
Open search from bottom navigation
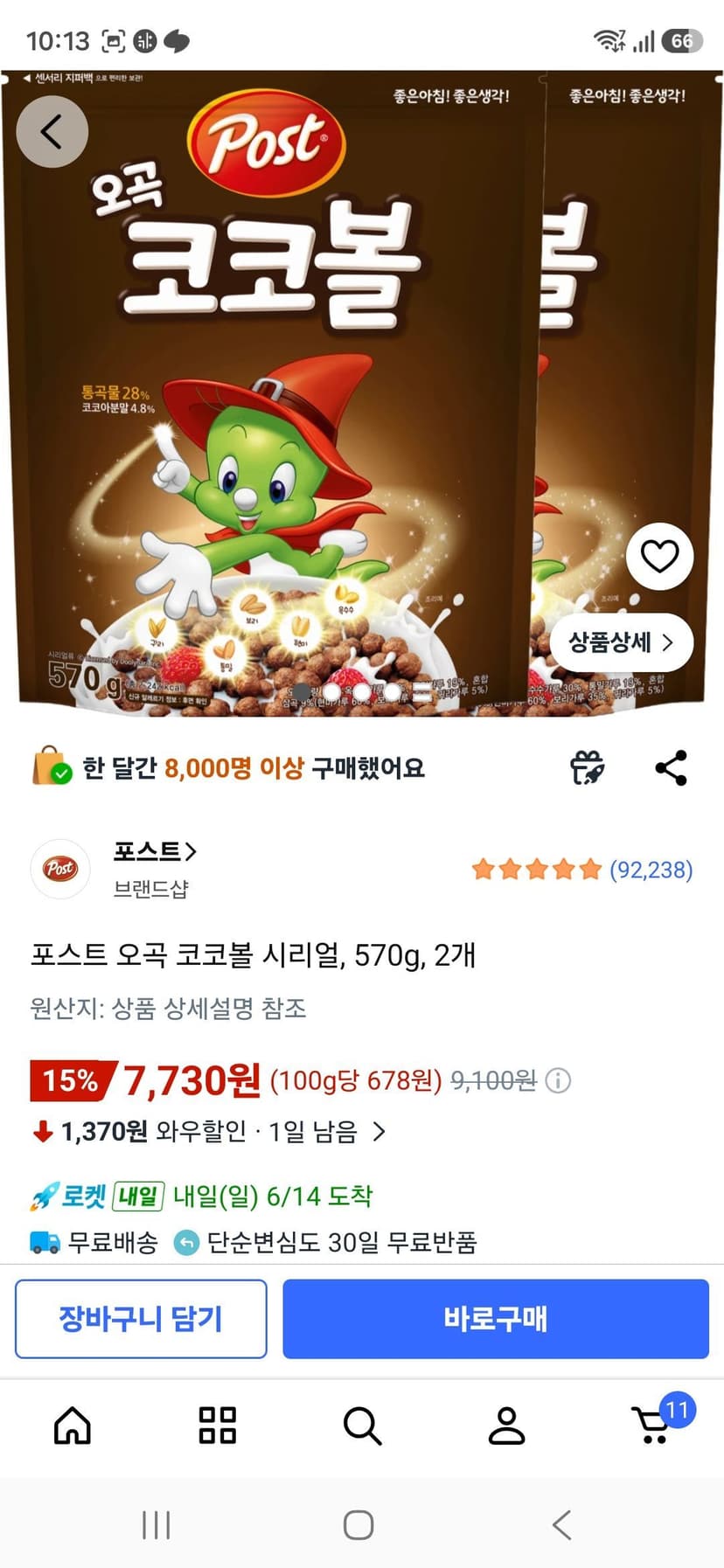click(x=362, y=1426)
